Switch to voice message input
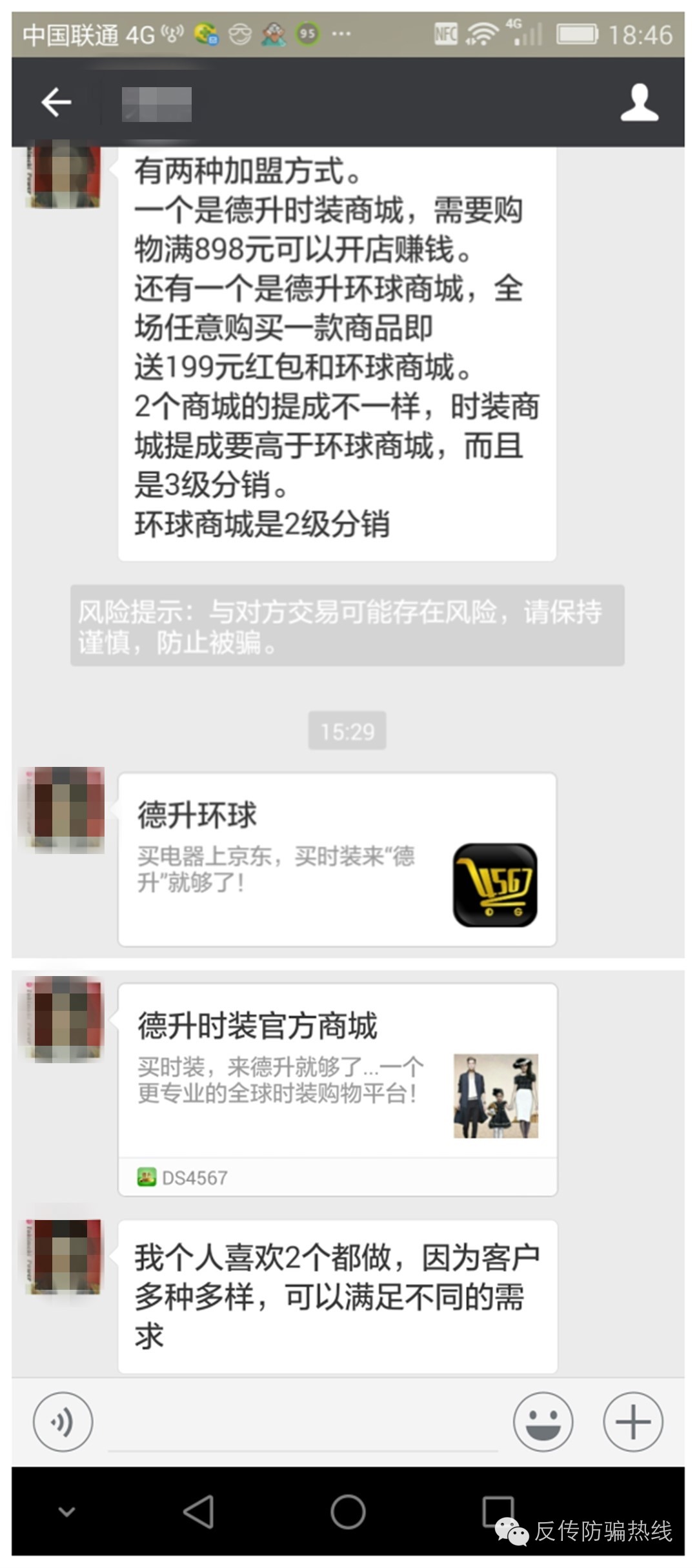Viewport: 697px width, 1568px height. click(63, 1421)
